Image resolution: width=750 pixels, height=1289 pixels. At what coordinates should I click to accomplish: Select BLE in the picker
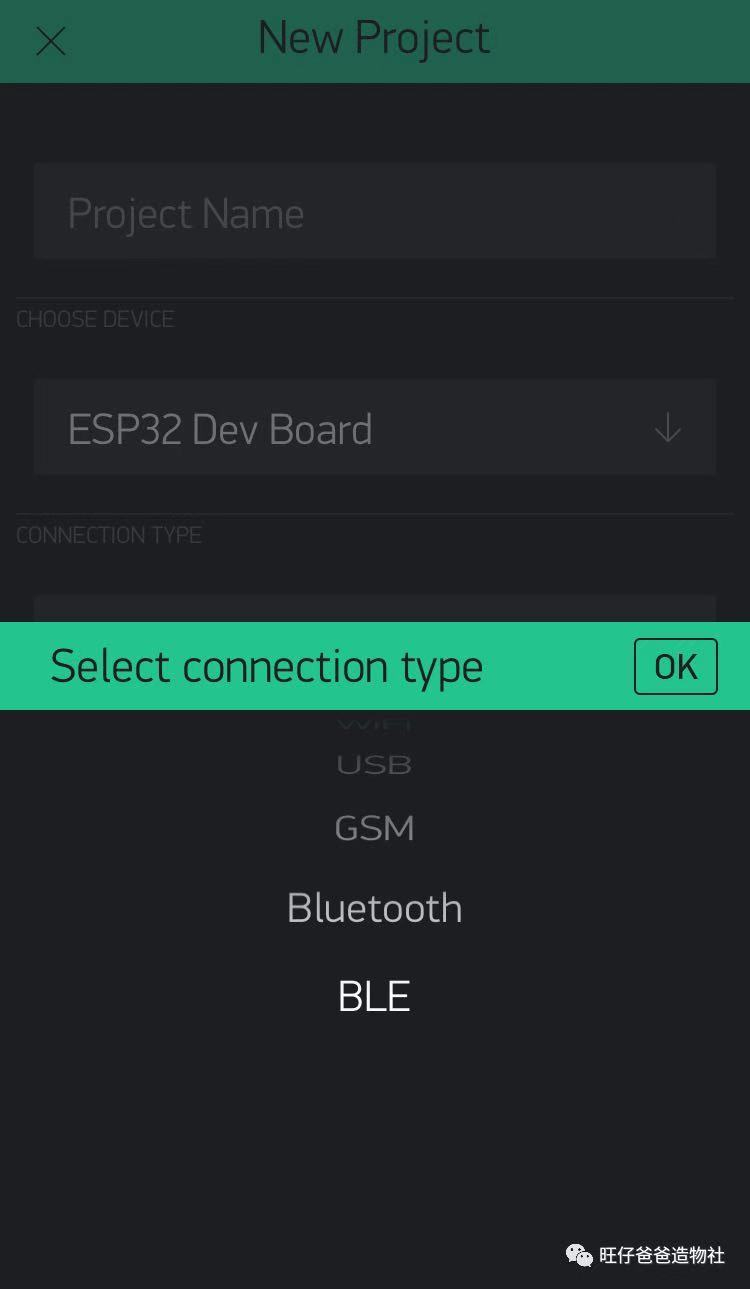[x=374, y=997]
